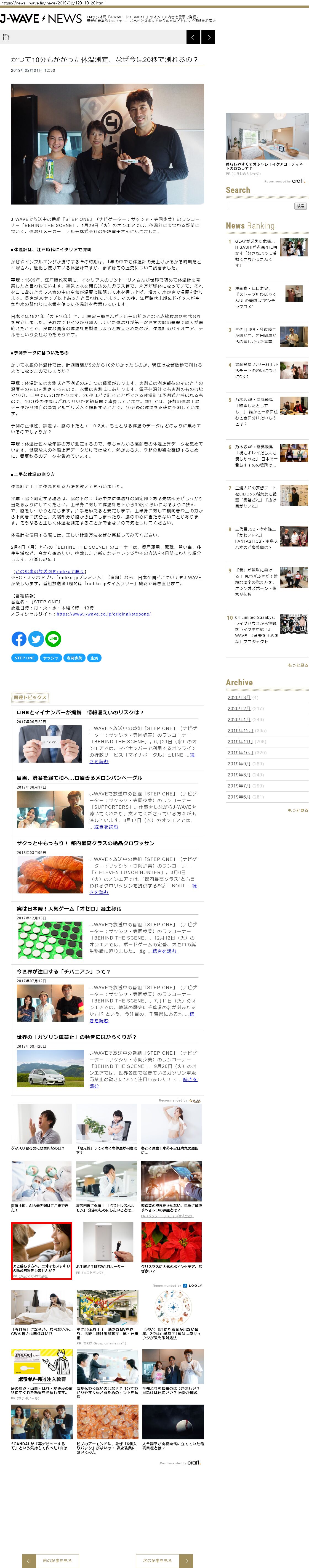
Task: Share the article on Facebook
Action: click(19, 638)
